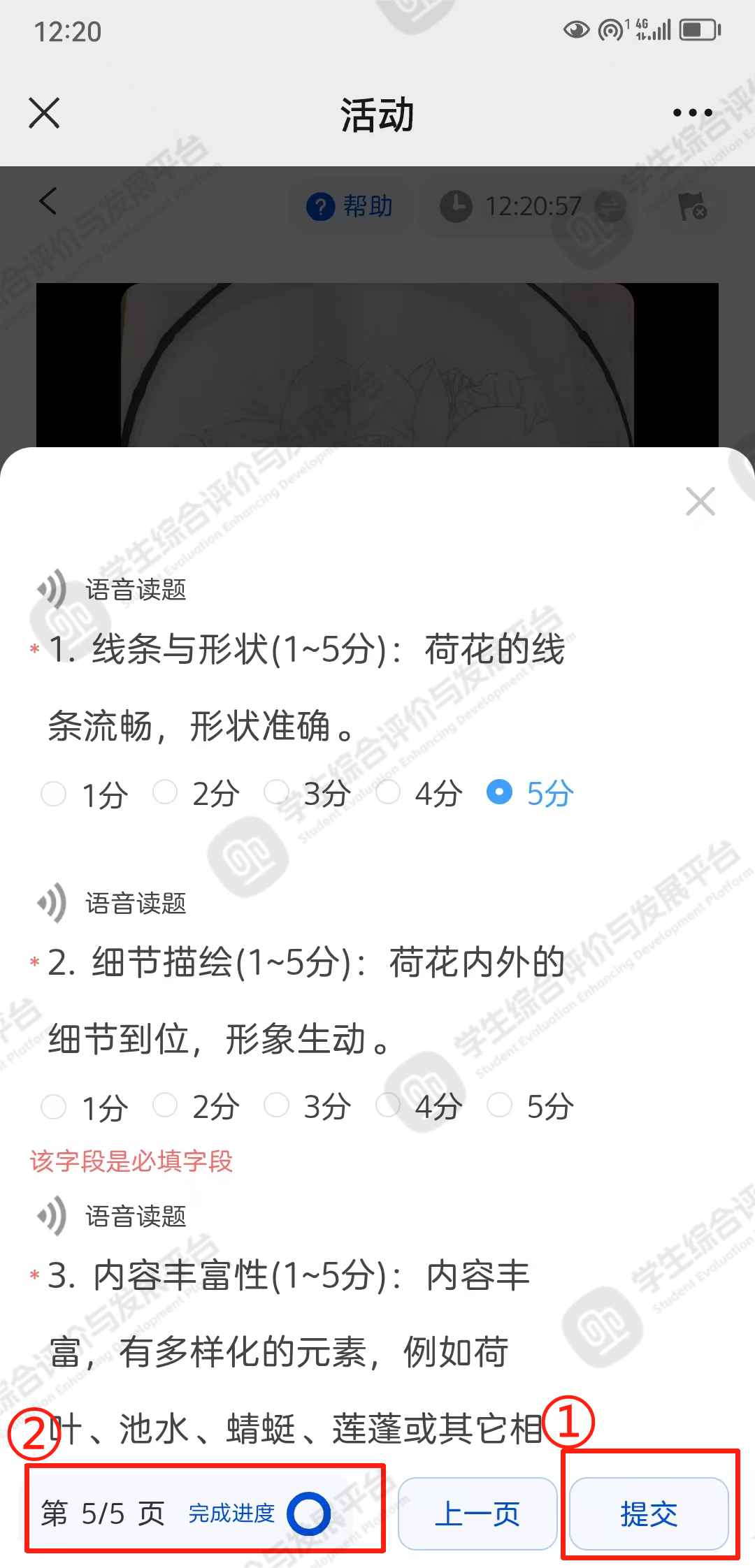Choose 5分 for 线条与形状
Viewport: 755px width, 1568px height.
(x=499, y=792)
